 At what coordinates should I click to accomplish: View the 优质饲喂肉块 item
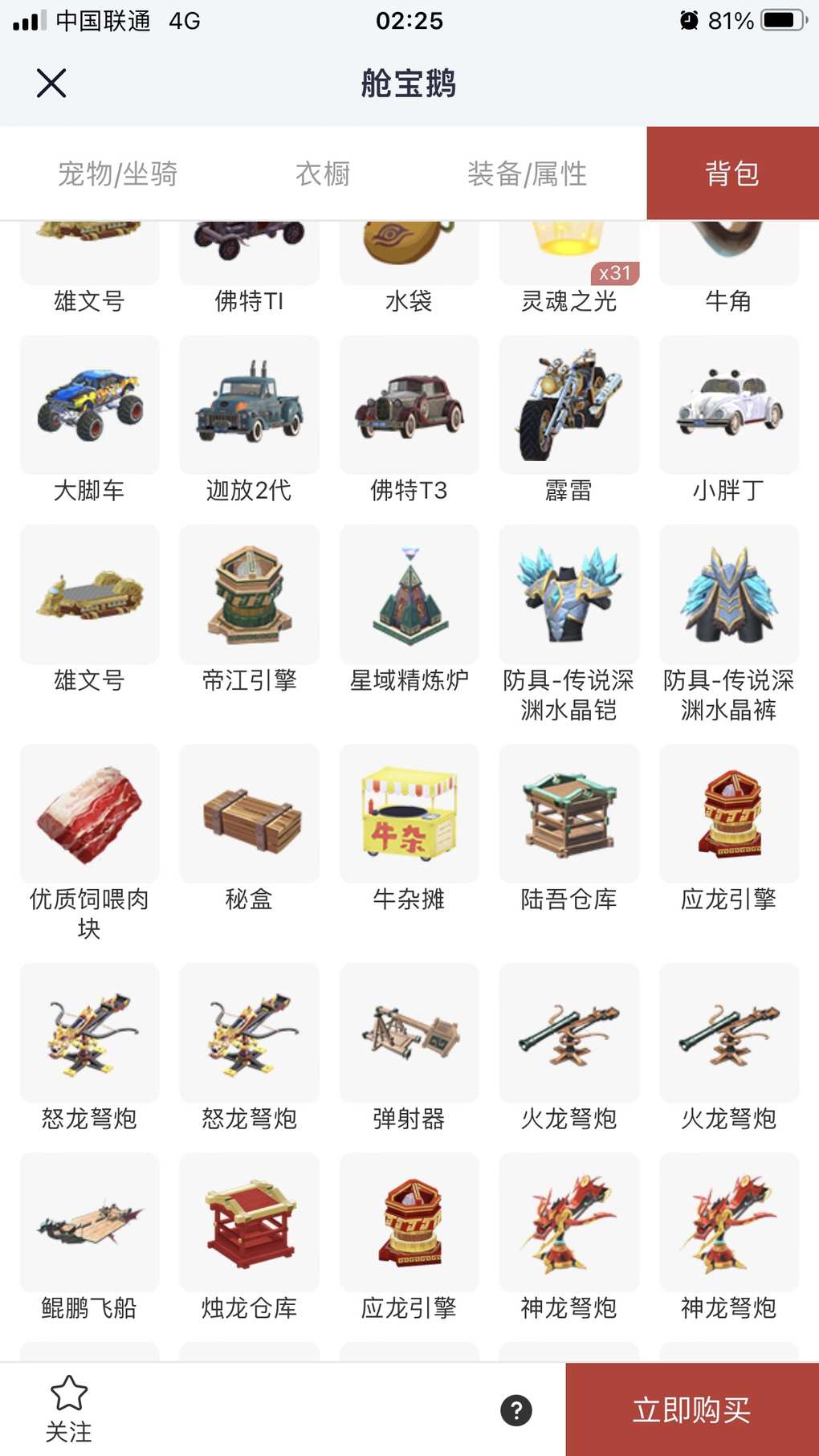tap(89, 814)
